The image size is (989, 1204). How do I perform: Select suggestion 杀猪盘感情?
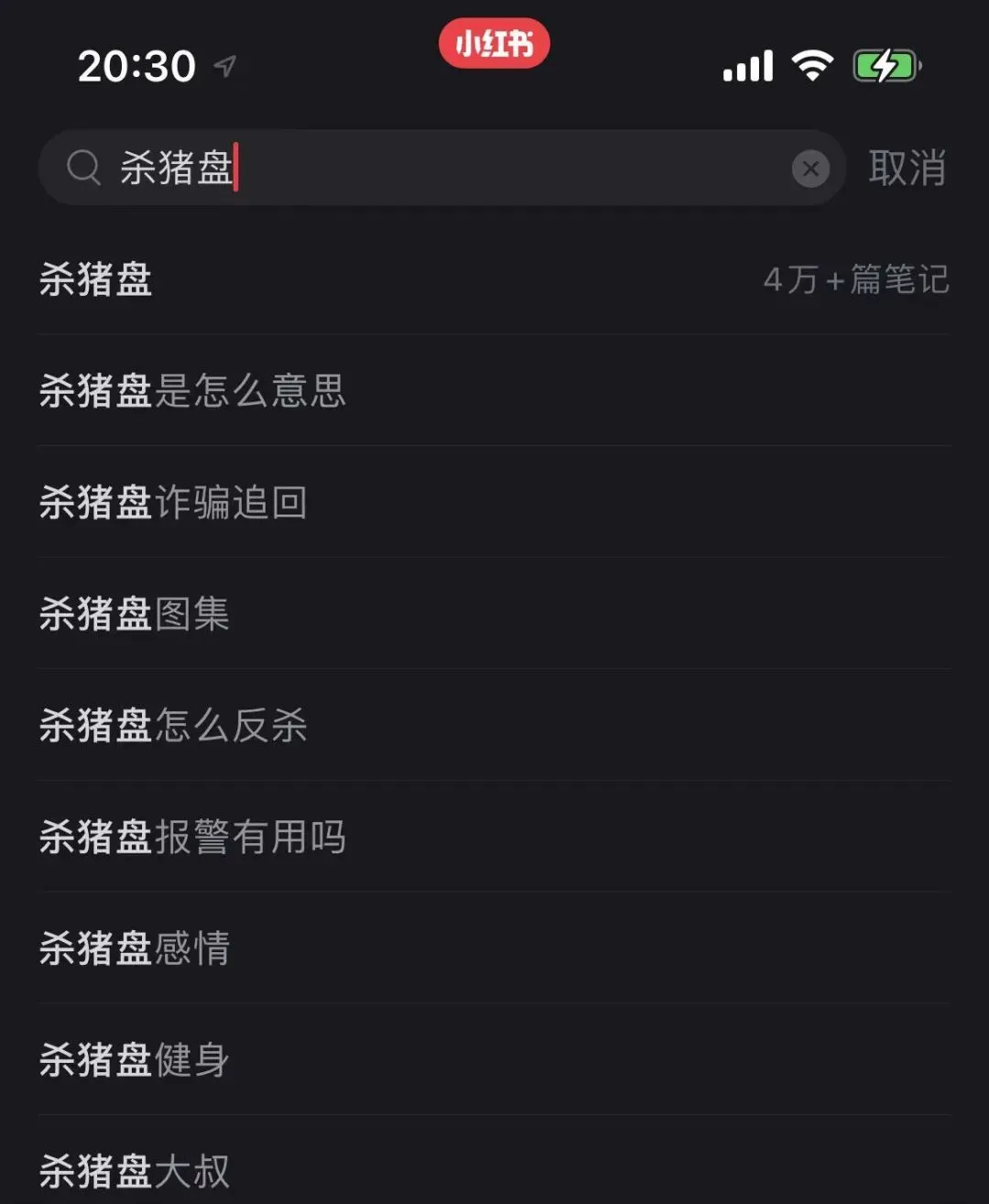click(x=134, y=949)
